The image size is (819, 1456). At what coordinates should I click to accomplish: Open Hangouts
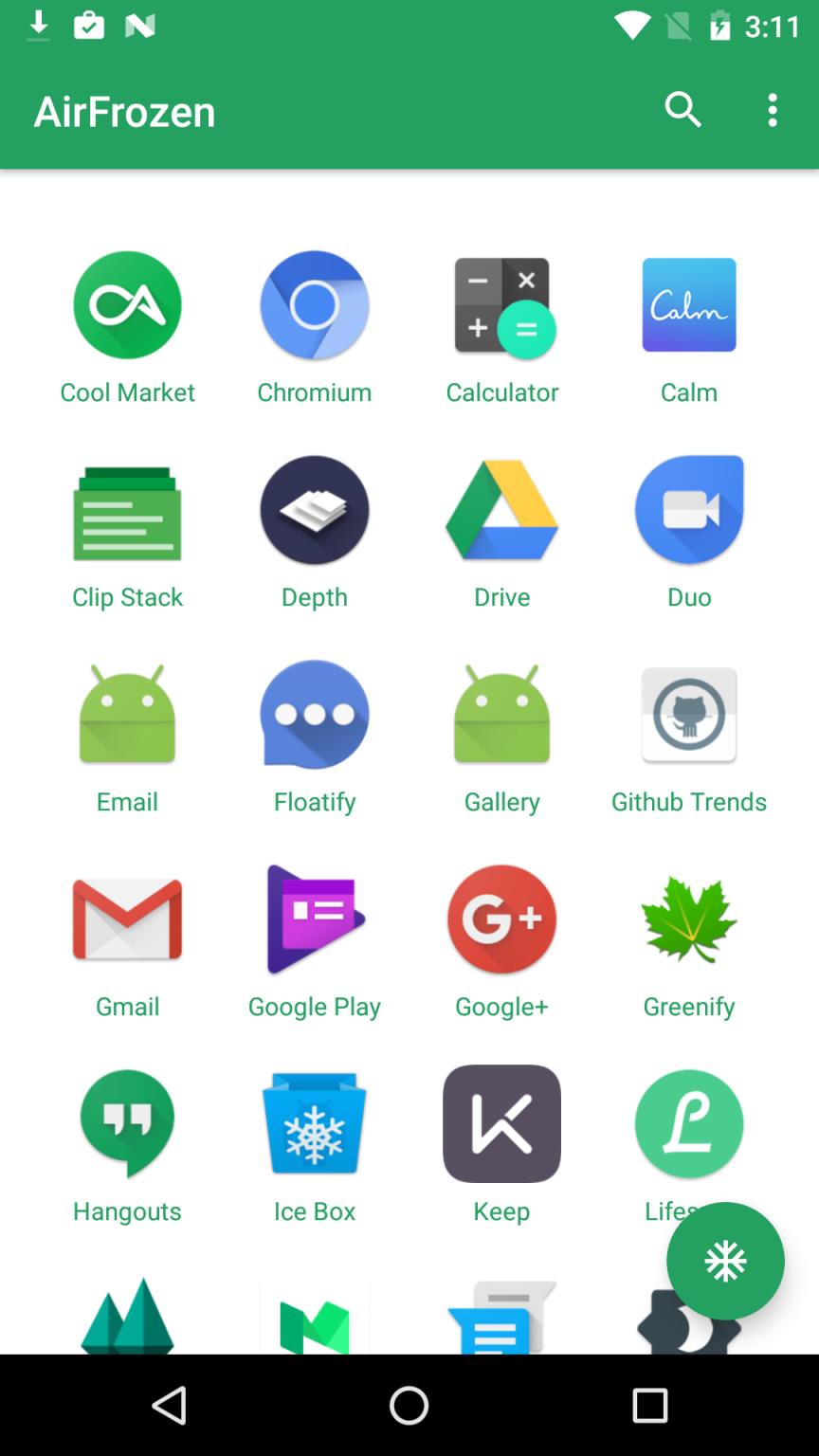coord(127,1123)
